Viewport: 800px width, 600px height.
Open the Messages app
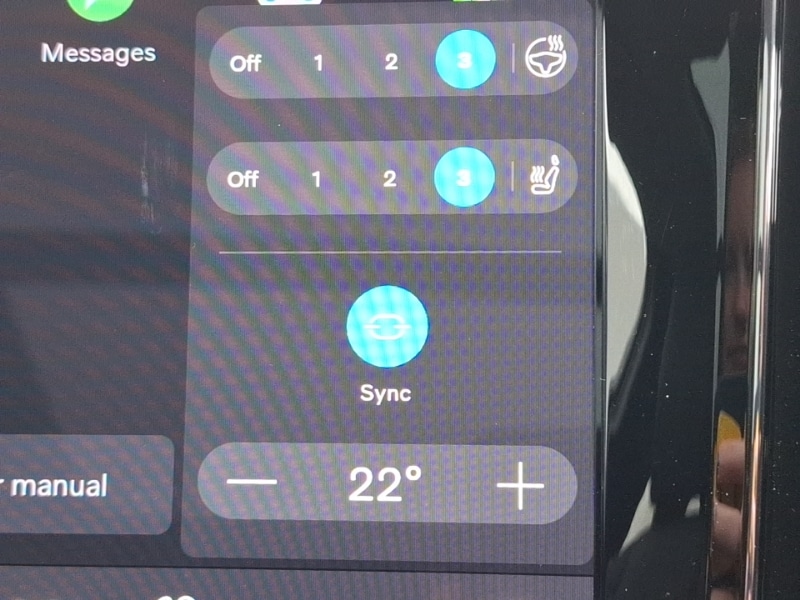click(98, 30)
